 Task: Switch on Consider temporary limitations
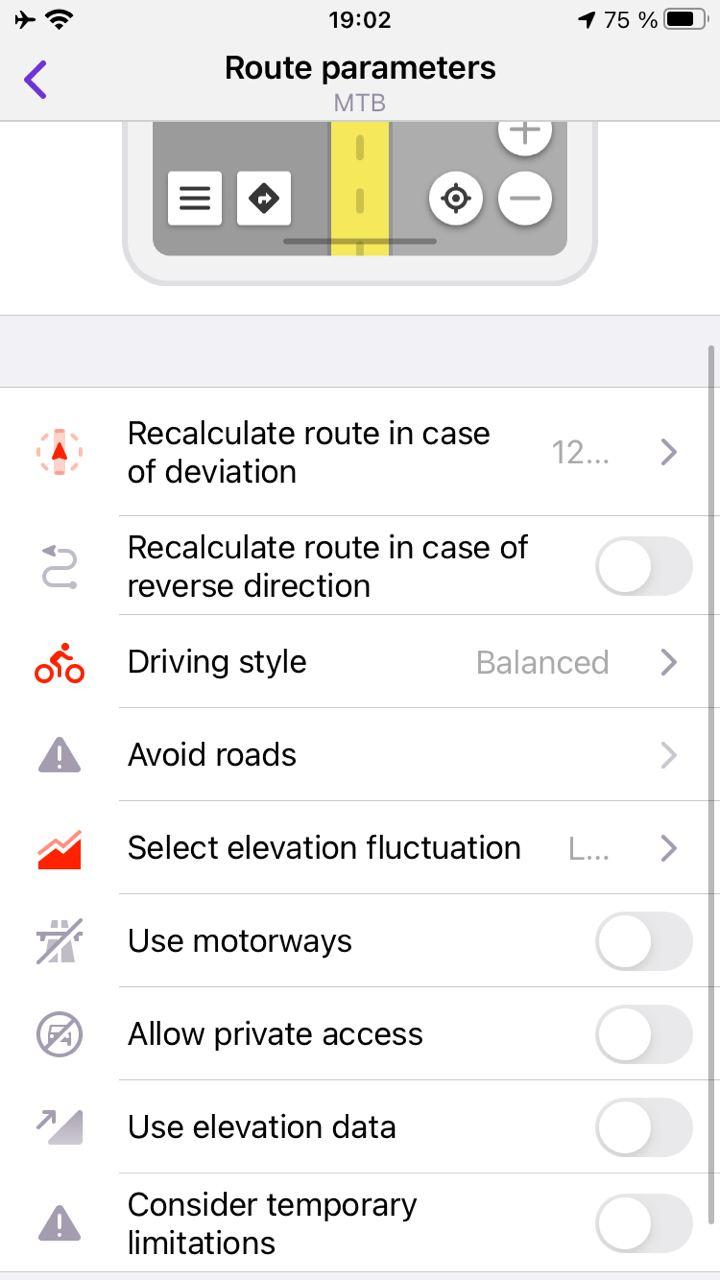643,1223
